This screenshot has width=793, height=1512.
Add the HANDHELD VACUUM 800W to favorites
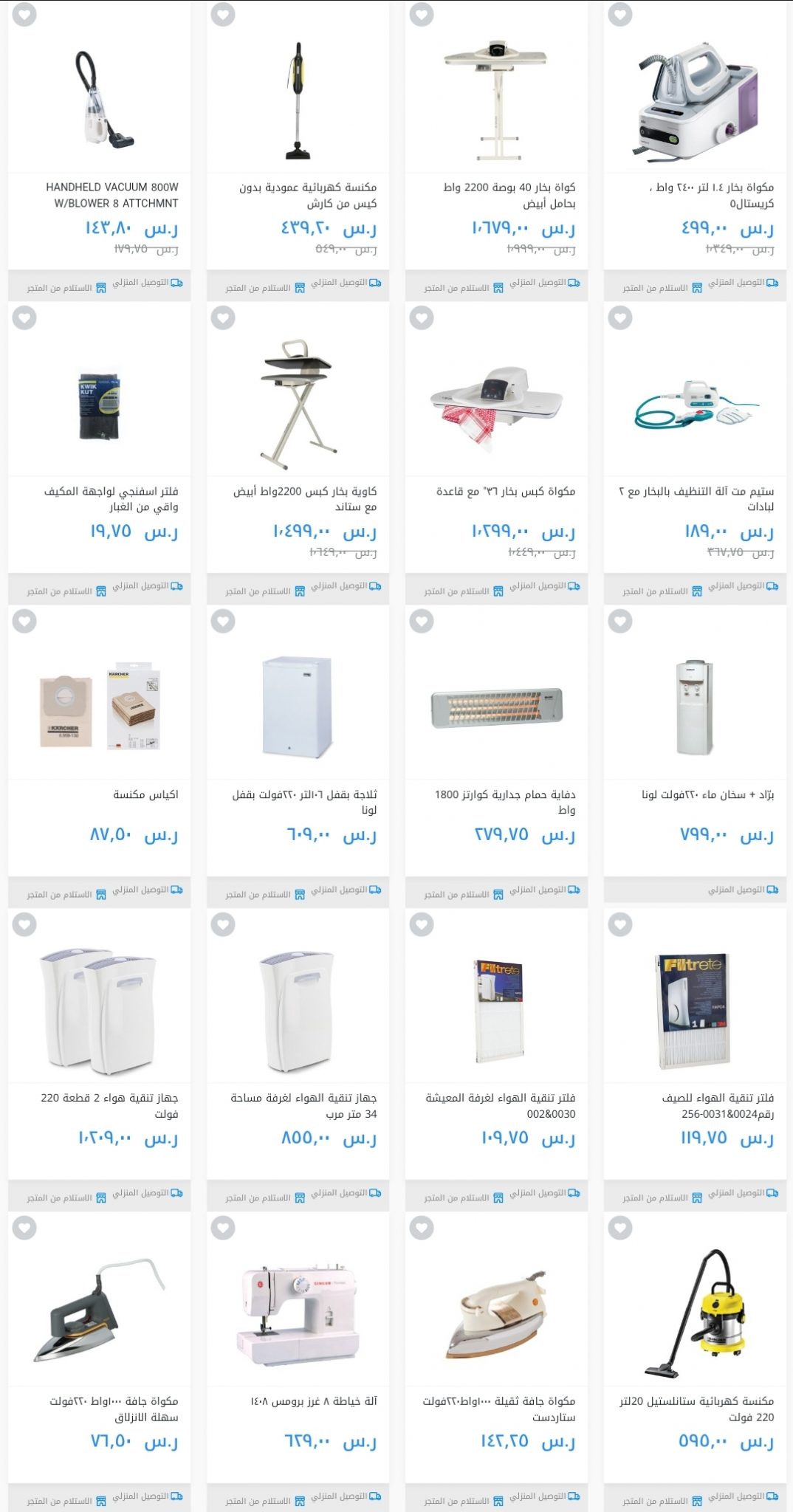[x=24, y=15]
